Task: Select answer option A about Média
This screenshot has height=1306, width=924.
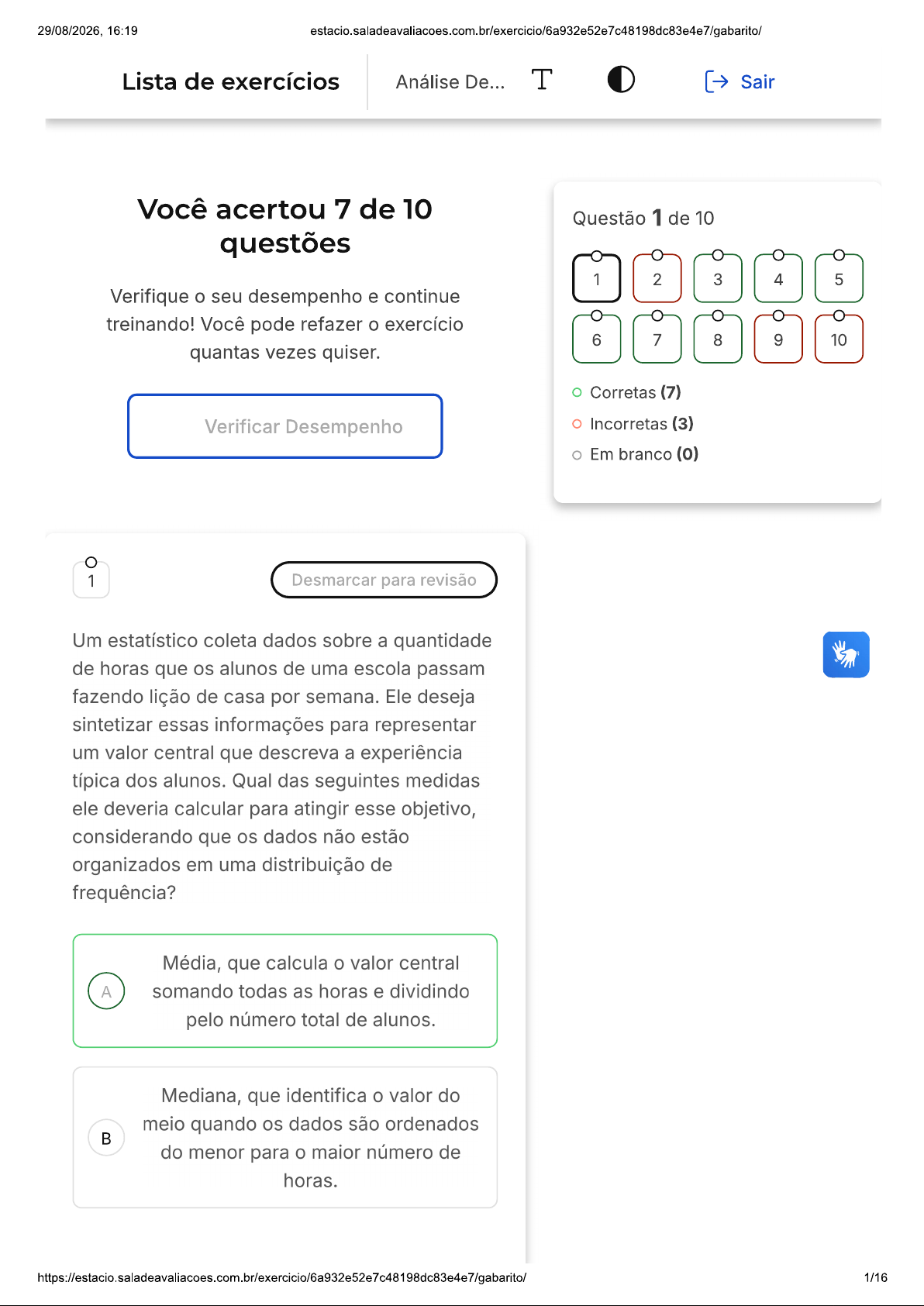Action: (x=285, y=991)
